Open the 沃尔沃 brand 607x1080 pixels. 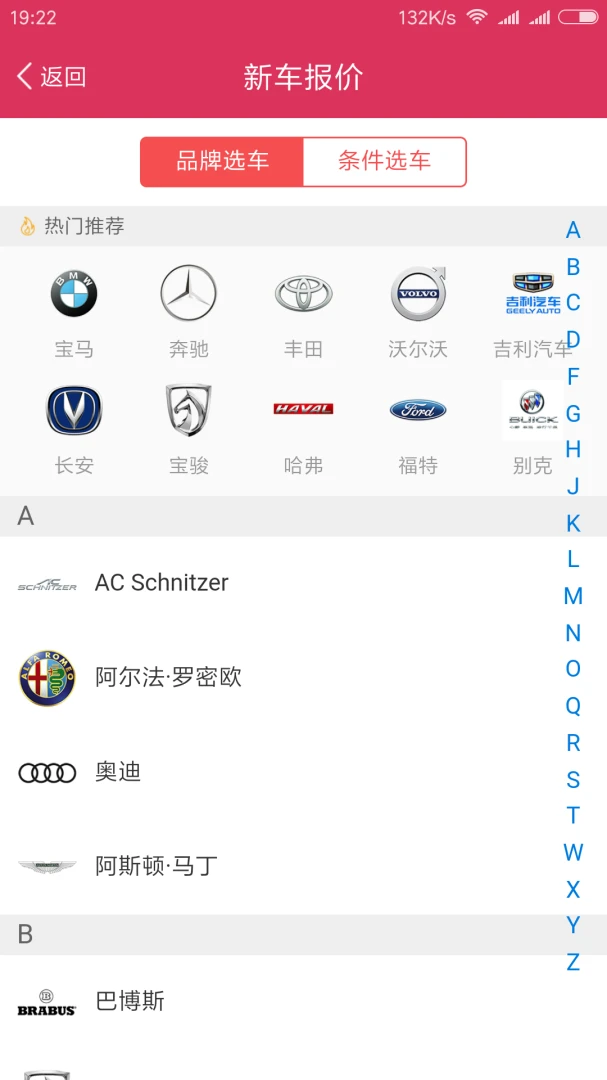[x=418, y=311]
